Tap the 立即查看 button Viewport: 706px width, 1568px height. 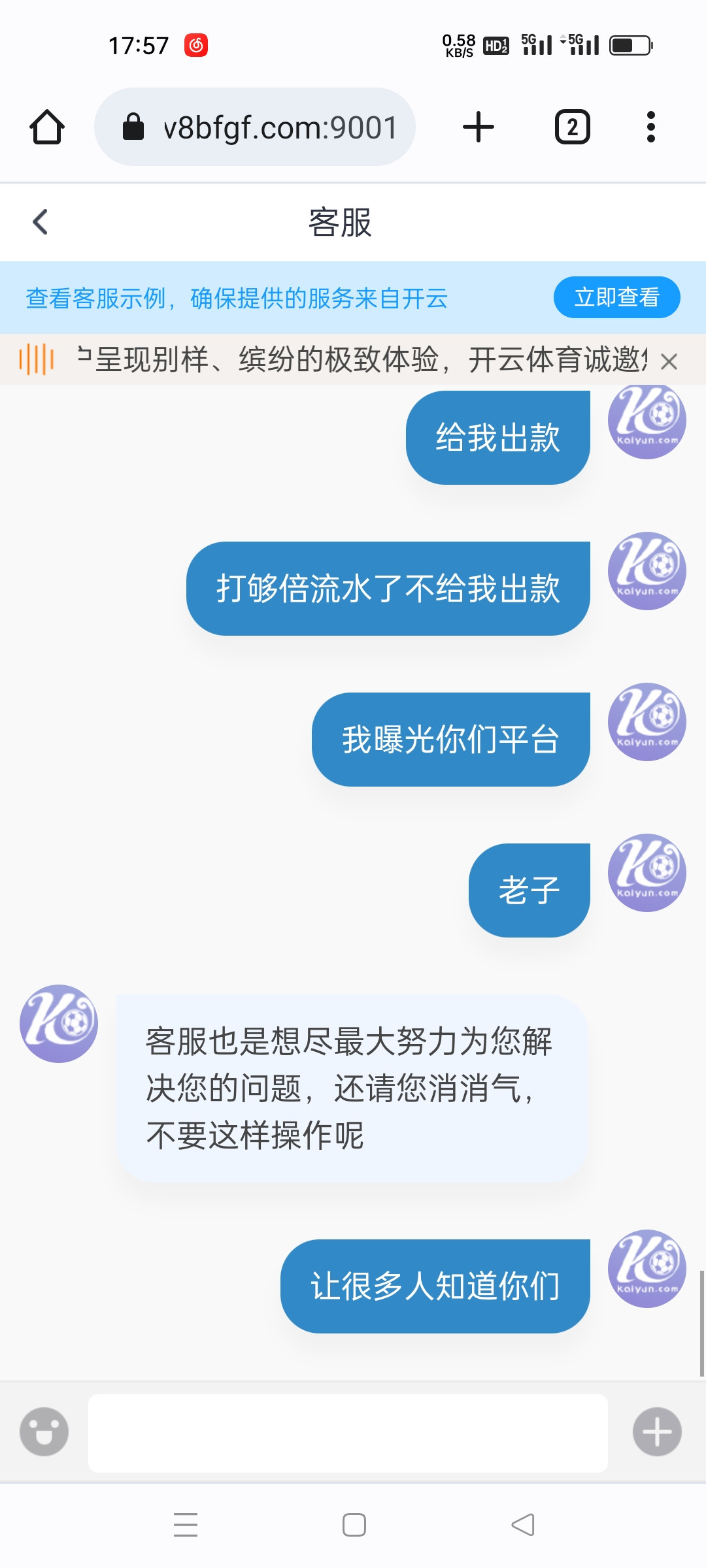click(616, 297)
